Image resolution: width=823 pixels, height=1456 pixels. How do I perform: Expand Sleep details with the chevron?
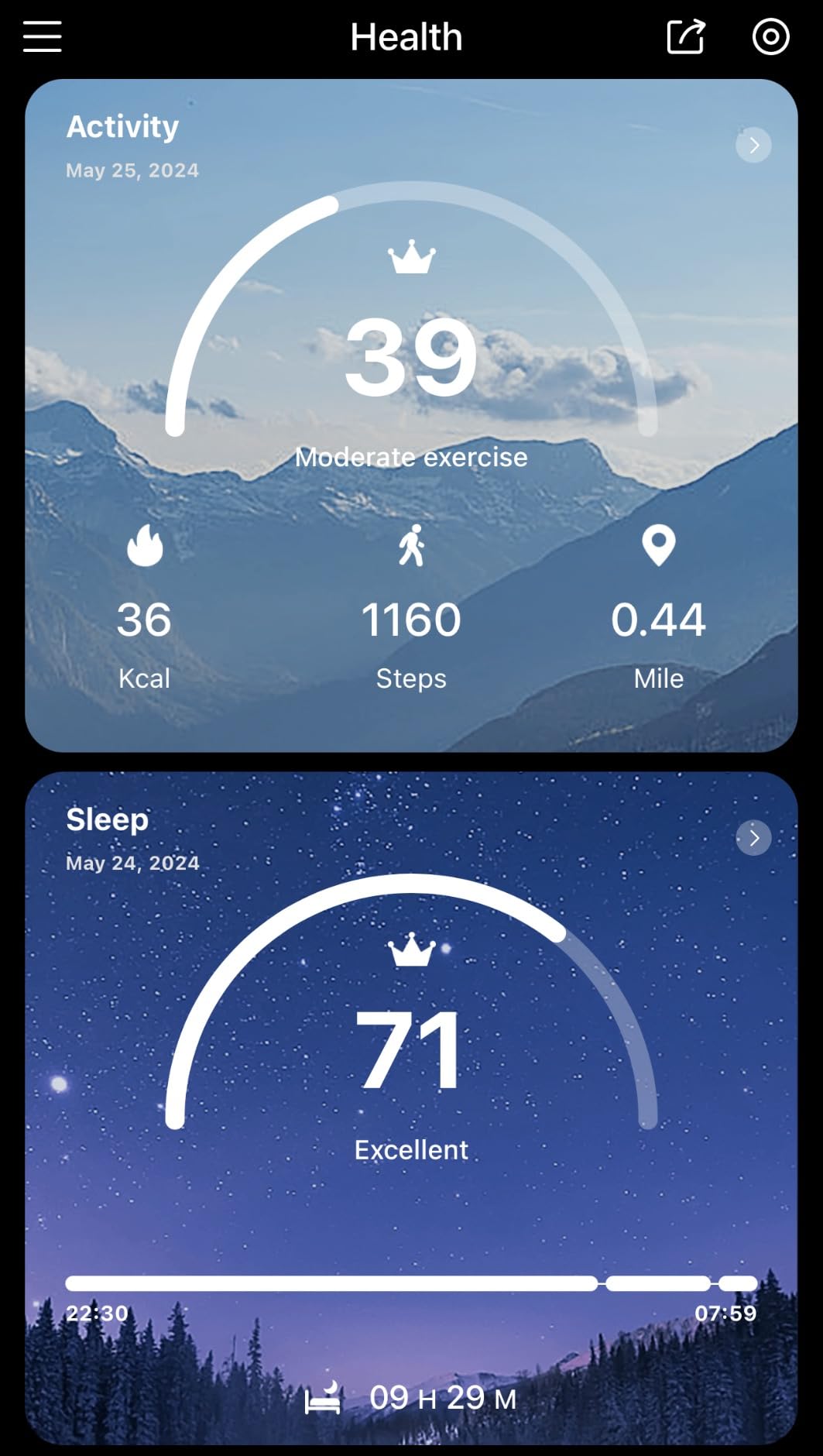(753, 837)
